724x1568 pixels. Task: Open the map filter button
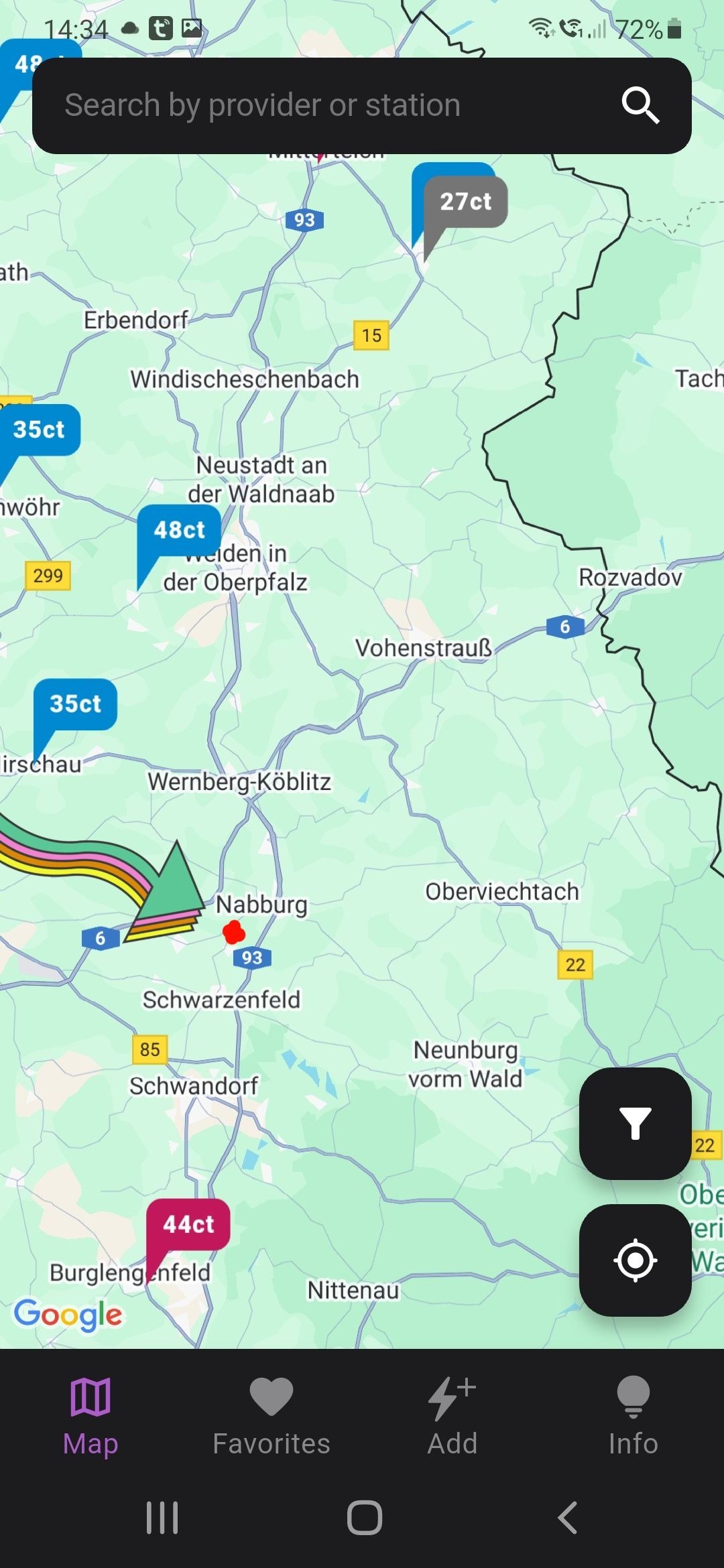pyautogui.click(x=635, y=1124)
